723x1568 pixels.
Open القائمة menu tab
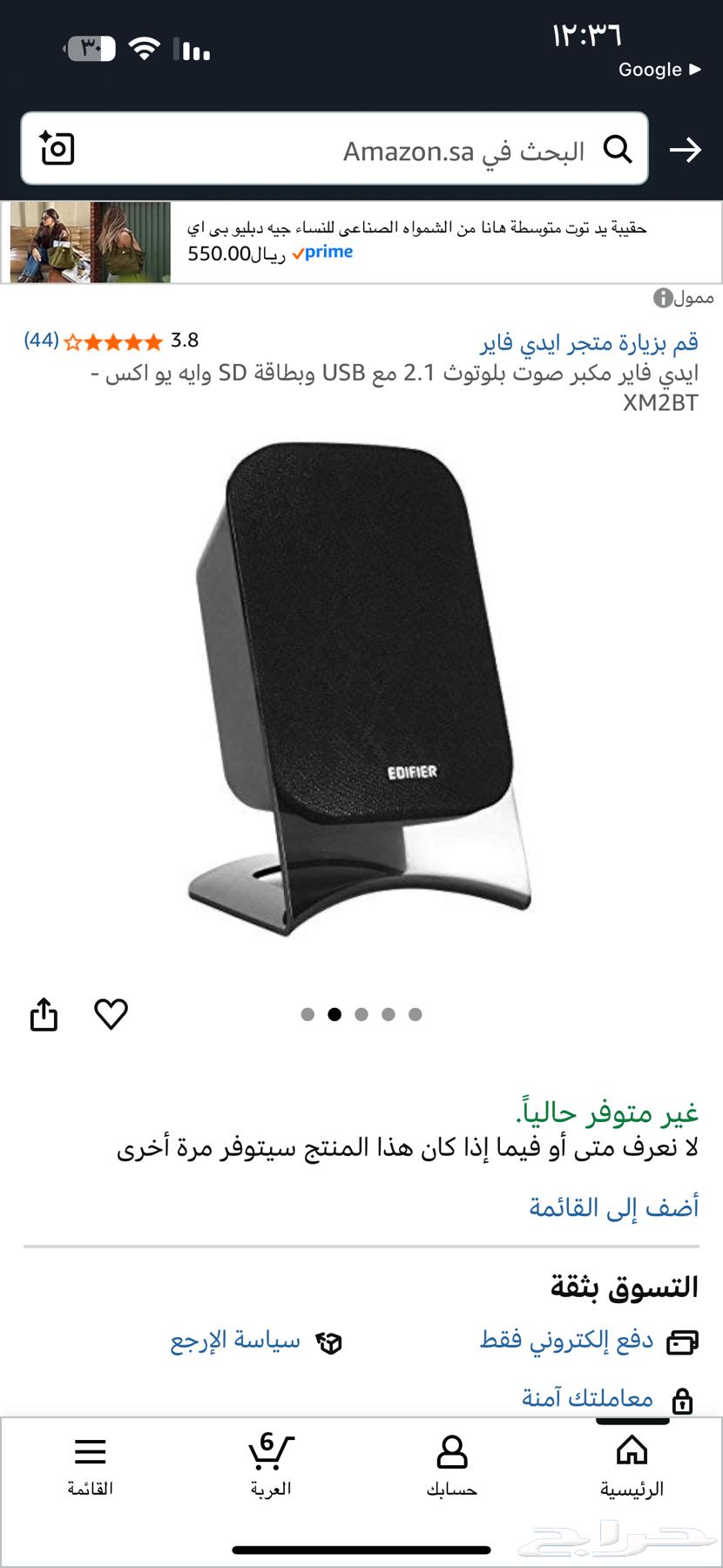pyautogui.click(x=91, y=1467)
